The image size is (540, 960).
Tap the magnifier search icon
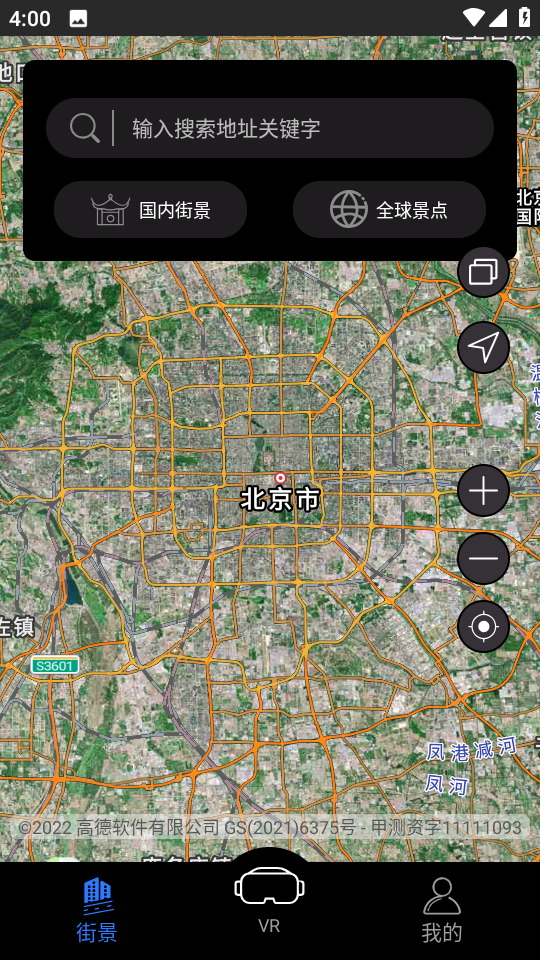(84, 128)
